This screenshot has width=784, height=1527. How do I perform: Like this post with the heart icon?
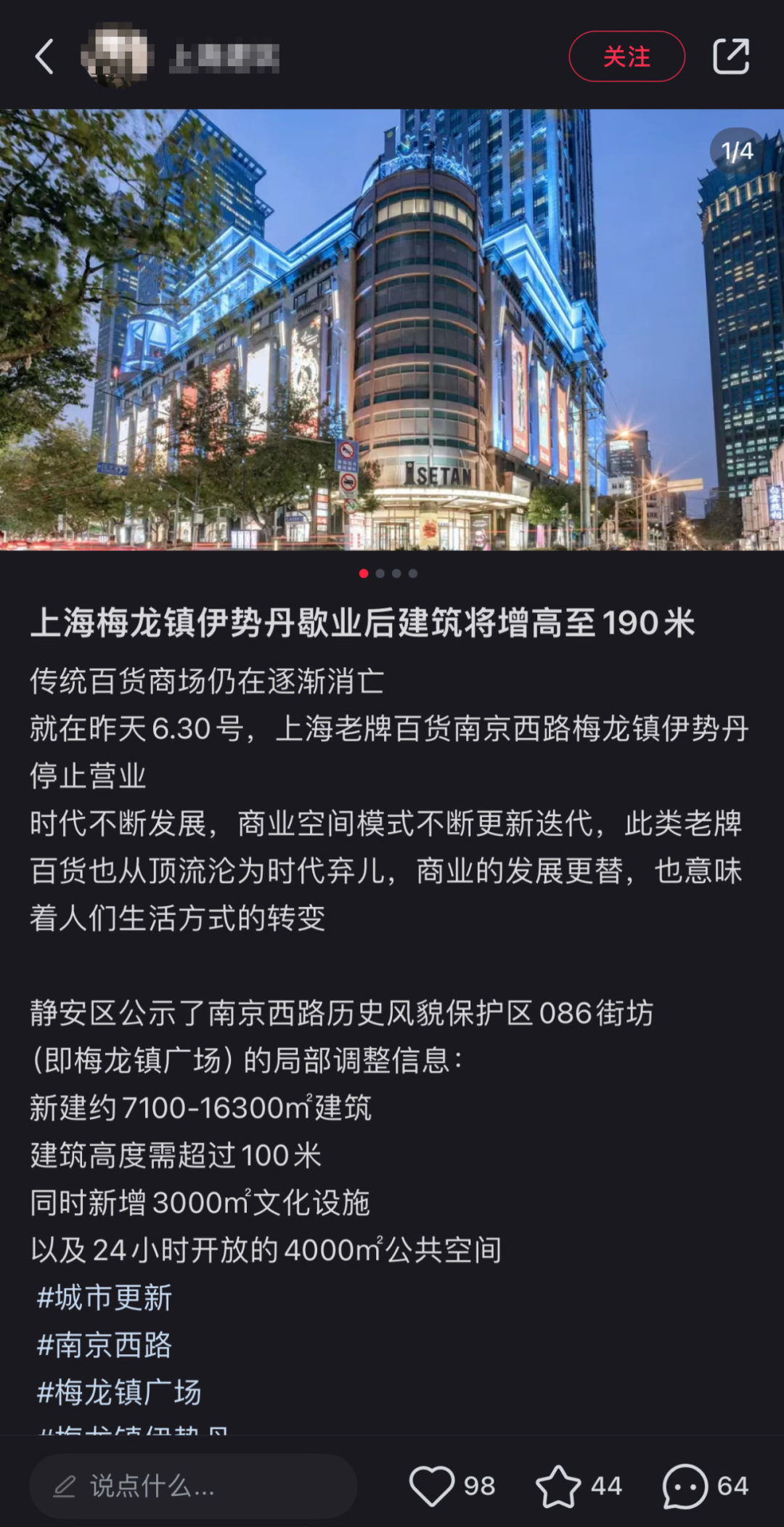pyautogui.click(x=432, y=1486)
